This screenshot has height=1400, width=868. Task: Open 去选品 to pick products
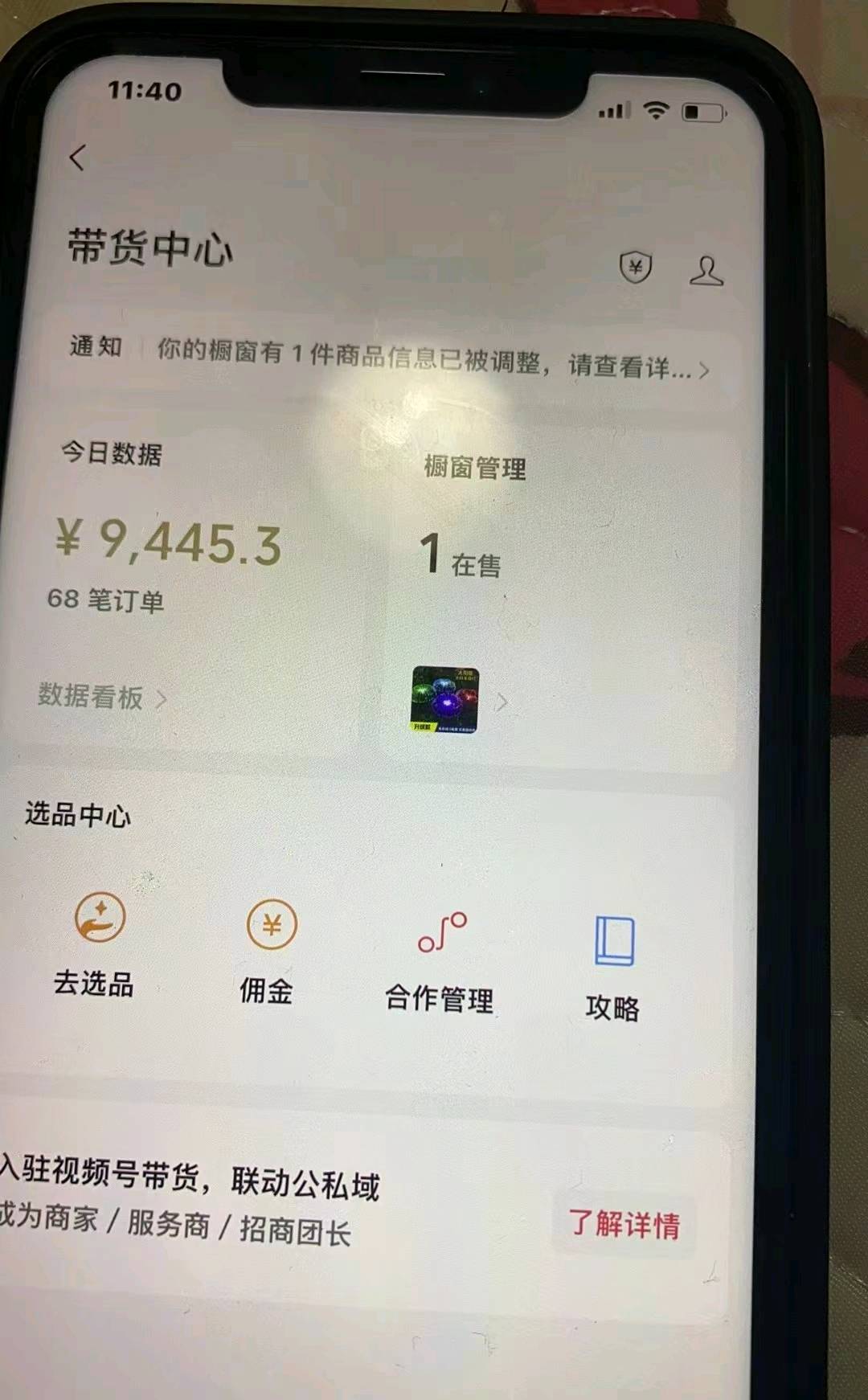click(x=95, y=945)
